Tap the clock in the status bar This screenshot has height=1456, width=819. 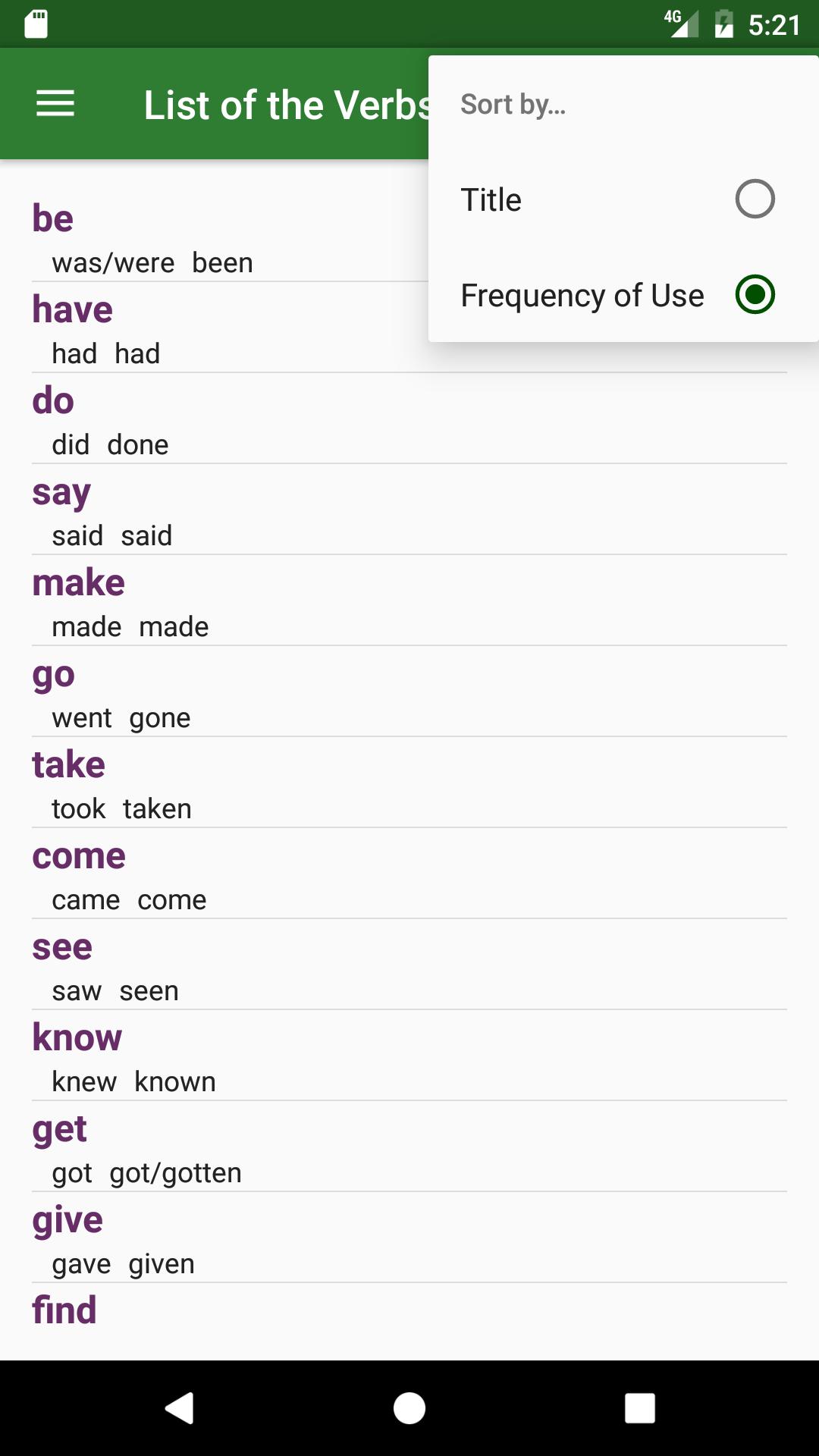point(774,24)
